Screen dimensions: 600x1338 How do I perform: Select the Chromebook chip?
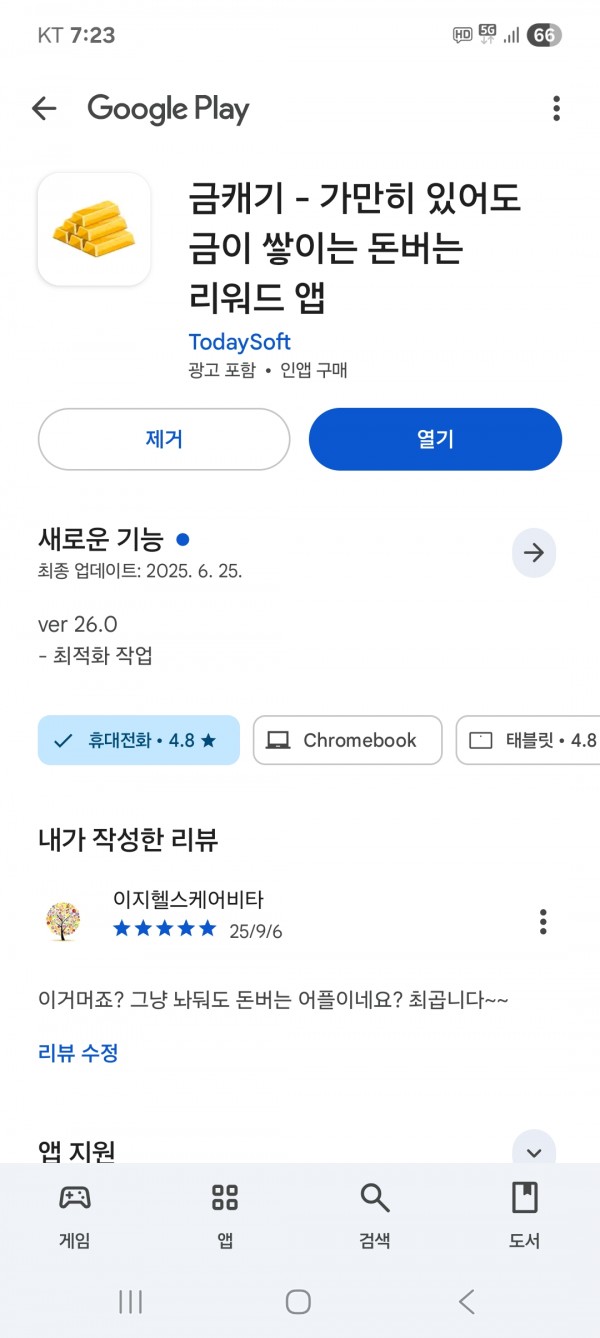(347, 740)
